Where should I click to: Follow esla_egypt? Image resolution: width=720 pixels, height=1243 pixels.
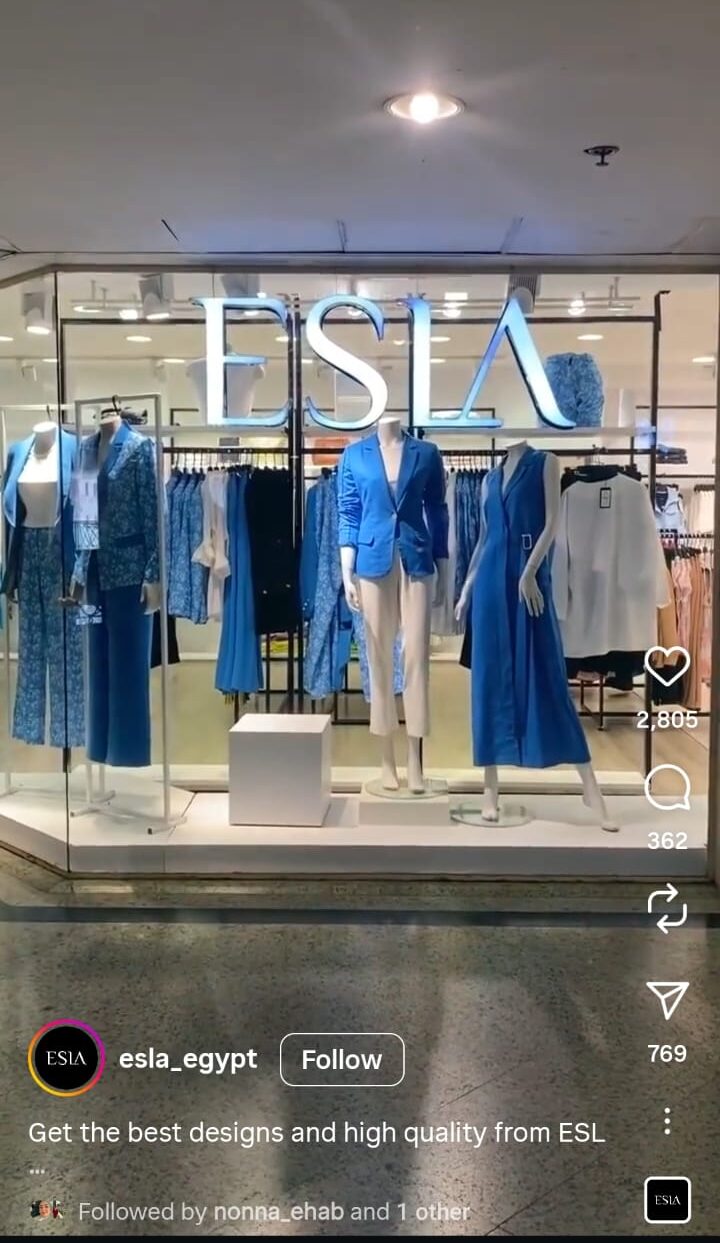[342, 1060]
